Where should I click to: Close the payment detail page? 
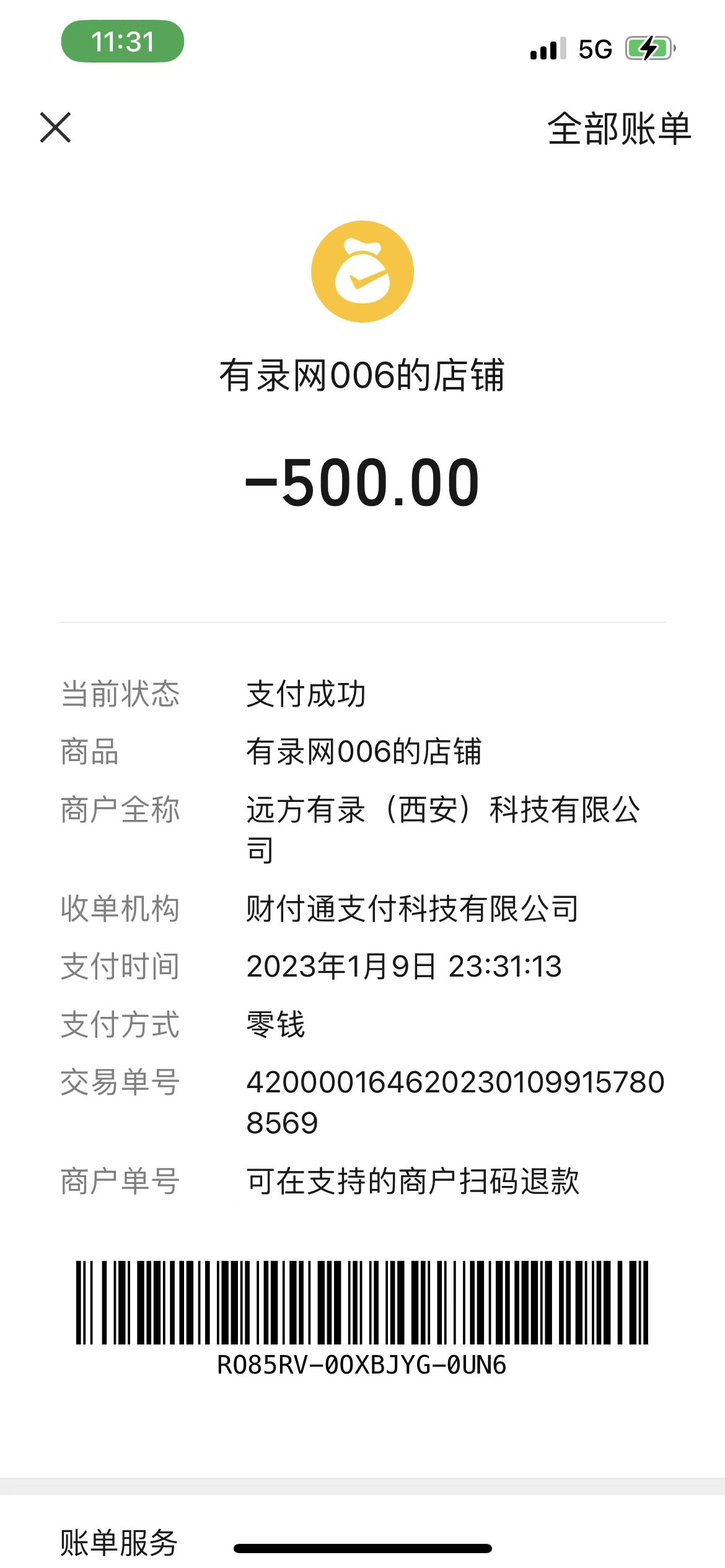coord(56,128)
